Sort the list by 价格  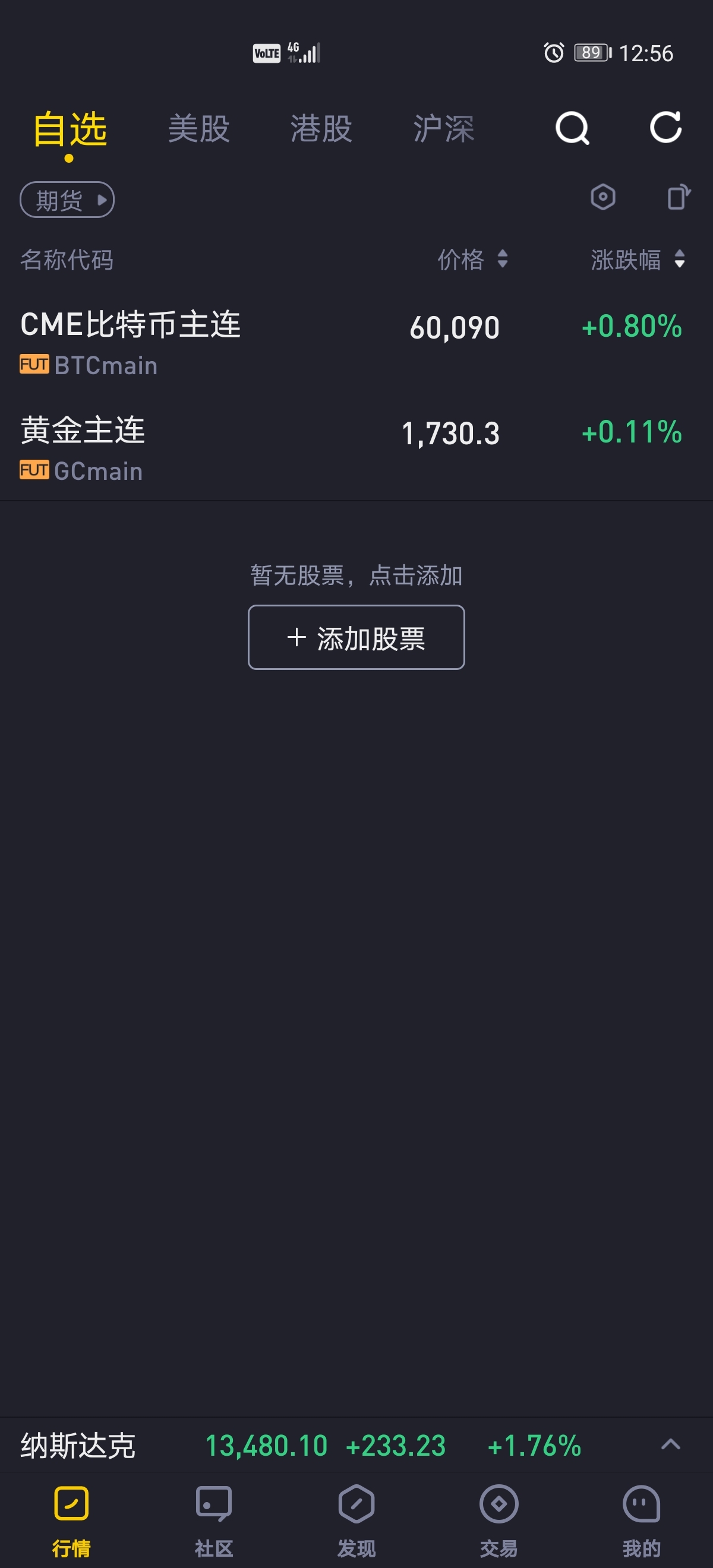[472, 260]
